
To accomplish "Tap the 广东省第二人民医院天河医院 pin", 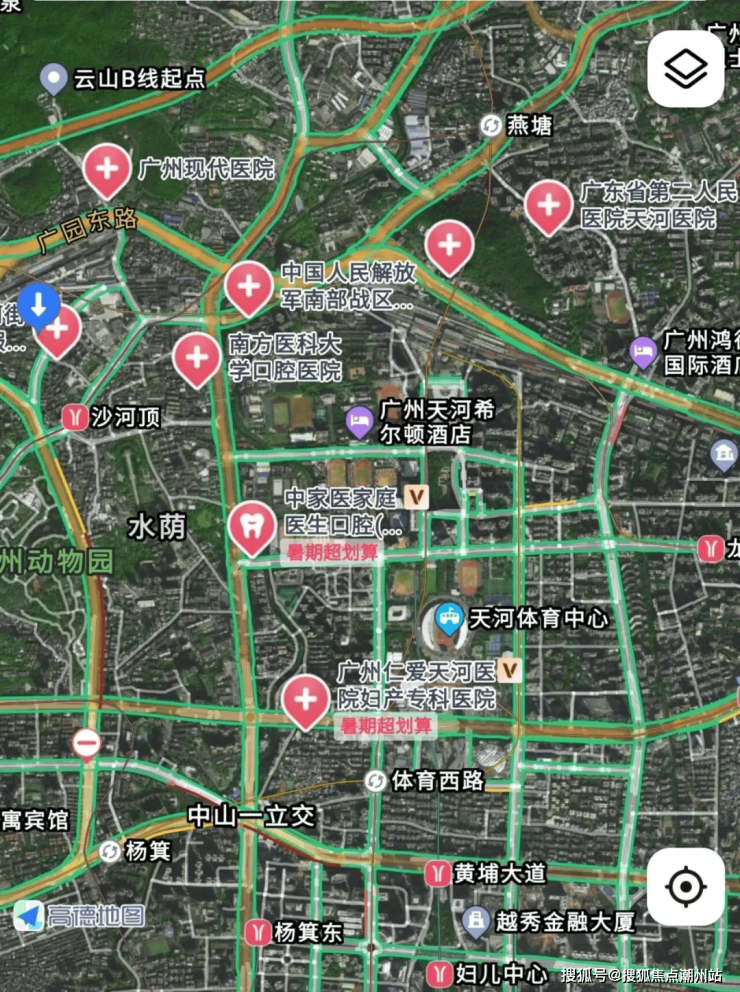I will [x=549, y=205].
